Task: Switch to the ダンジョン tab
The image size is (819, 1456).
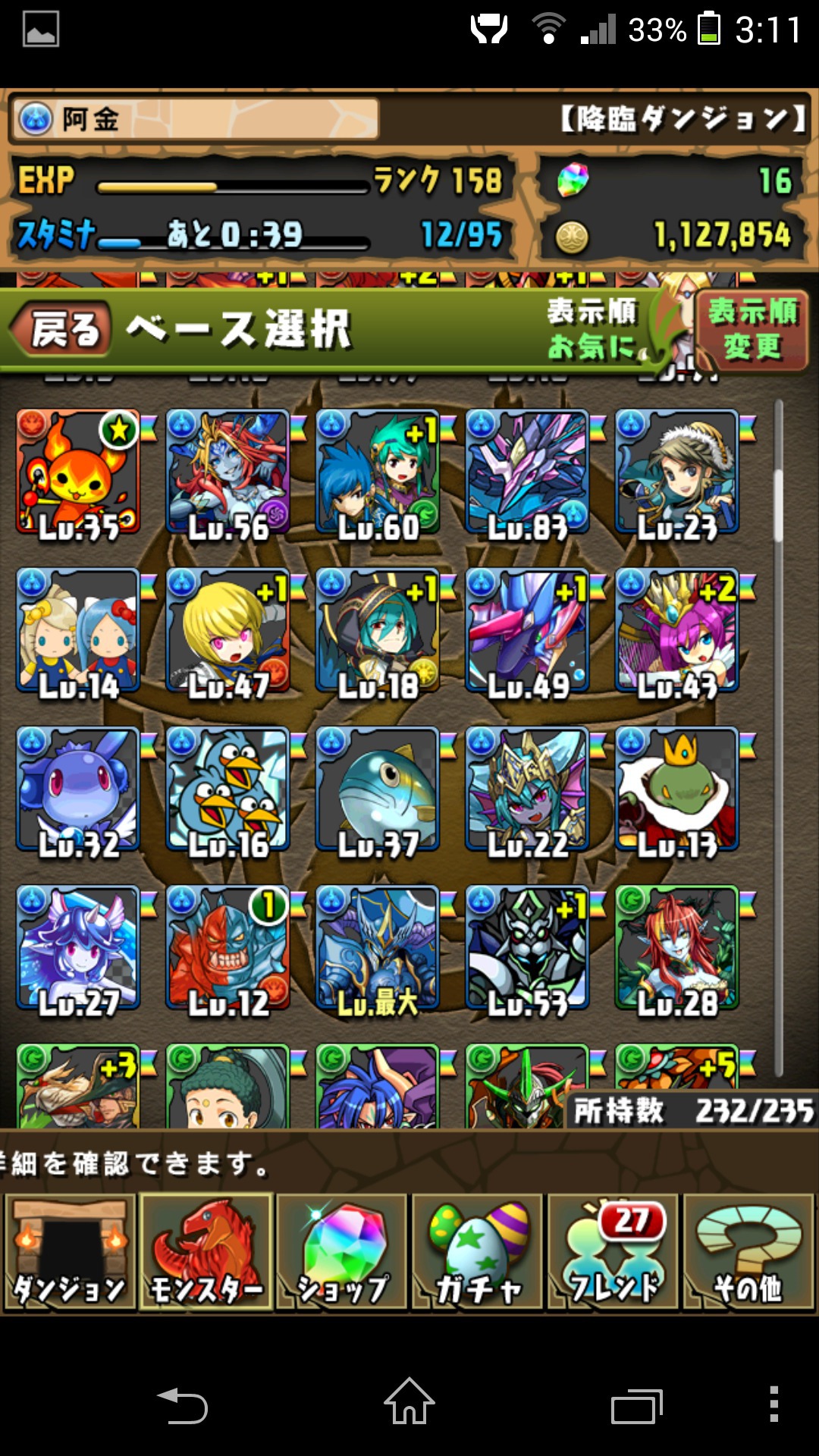Action: click(x=70, y=1251)
